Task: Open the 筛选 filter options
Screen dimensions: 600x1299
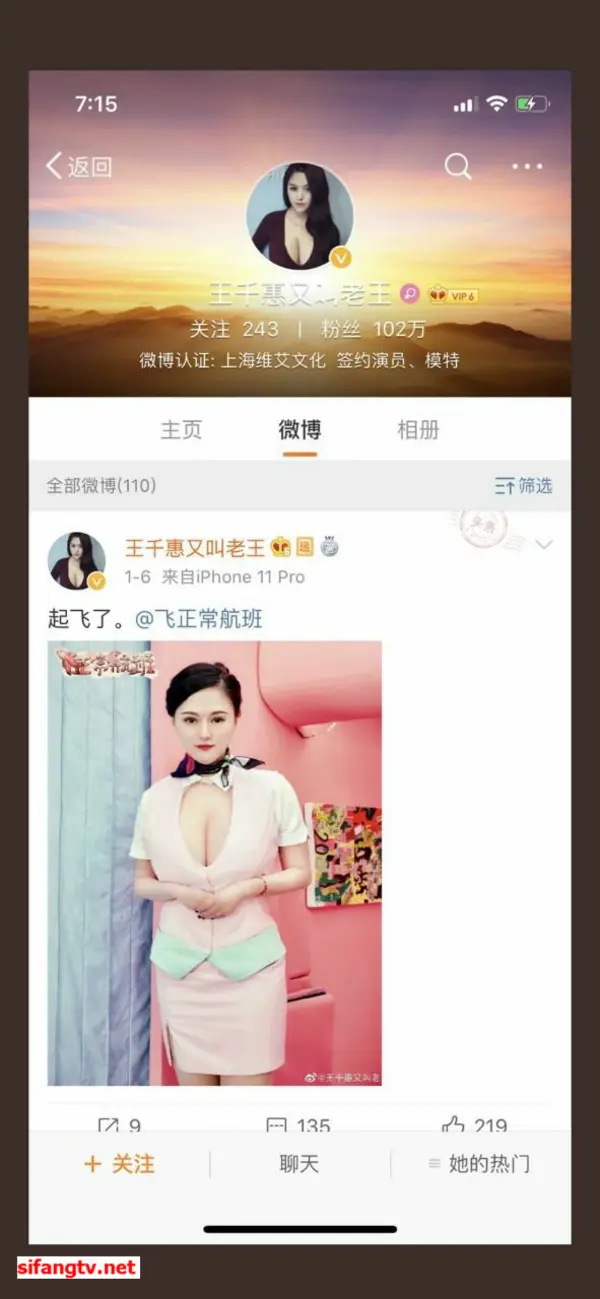Action: point(524,486)
